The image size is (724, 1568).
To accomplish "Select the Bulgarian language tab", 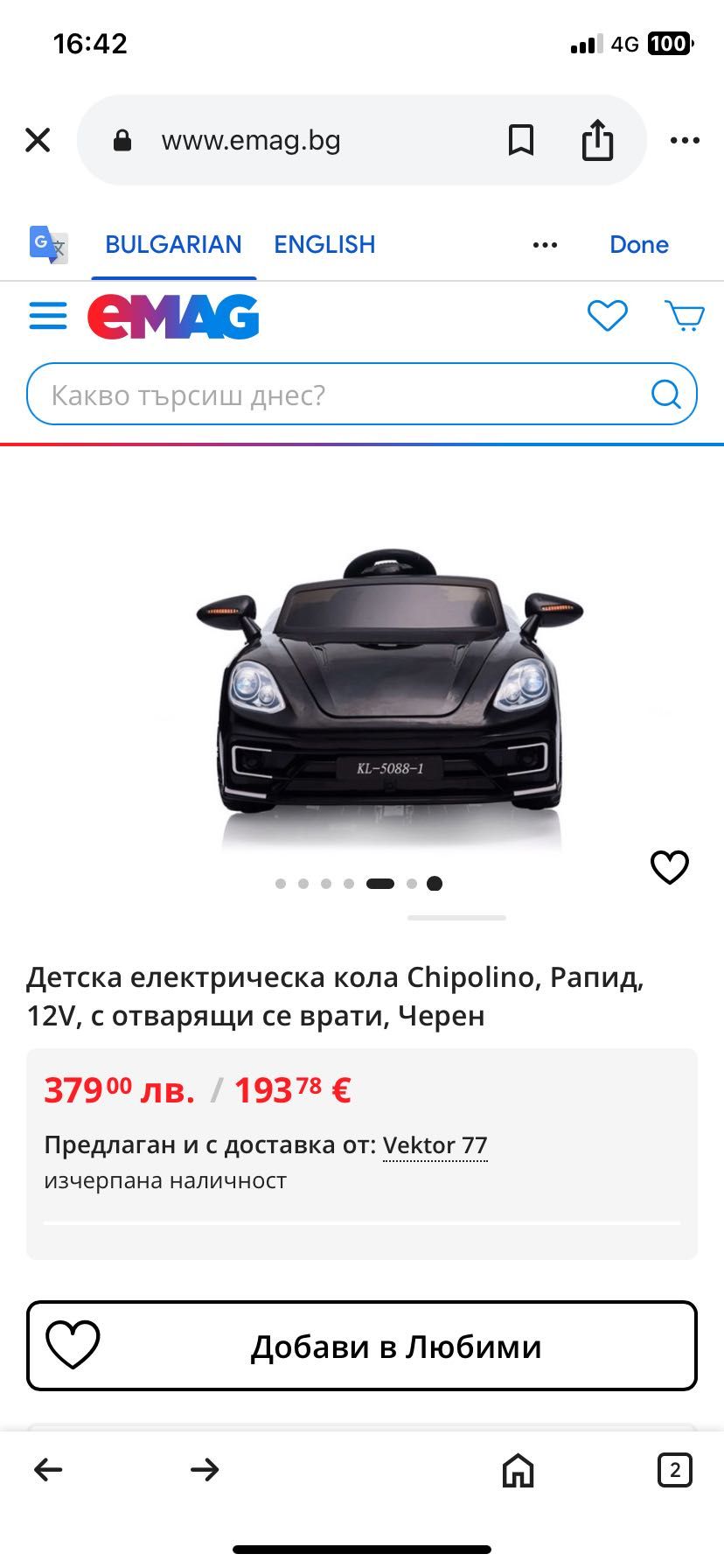I will 173,244.
